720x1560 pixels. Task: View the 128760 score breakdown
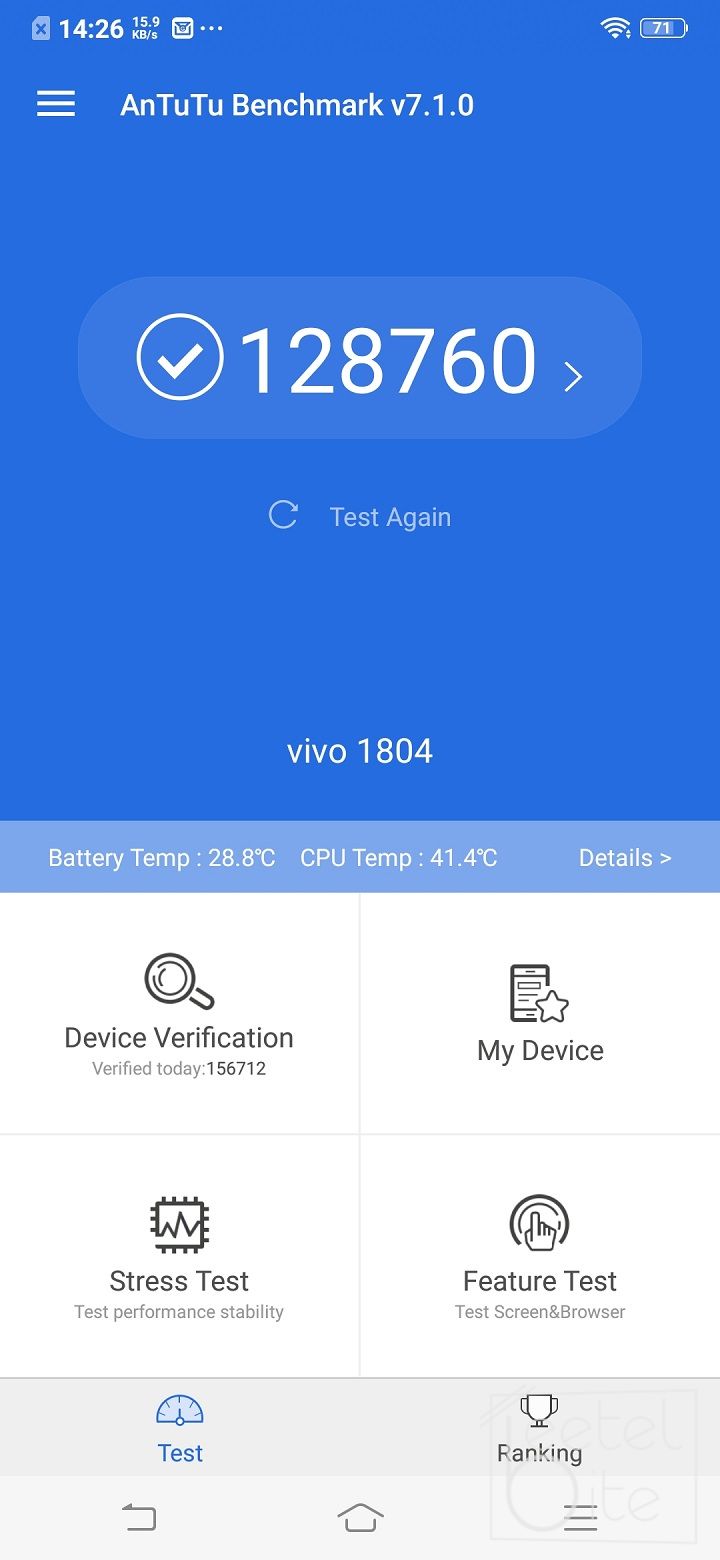tap(360, 359)
